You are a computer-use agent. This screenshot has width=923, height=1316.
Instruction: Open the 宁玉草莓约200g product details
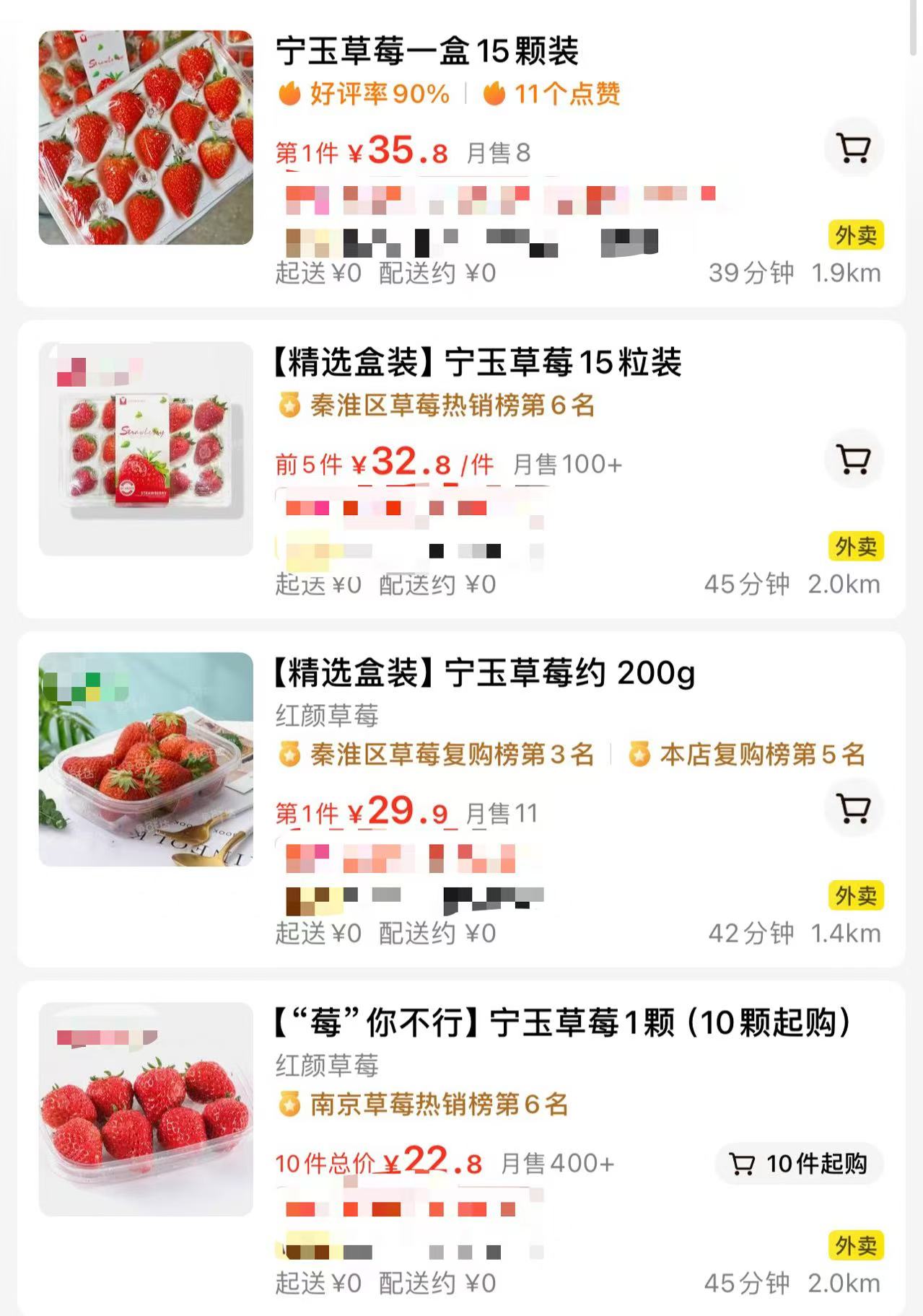tap(484, 673)
